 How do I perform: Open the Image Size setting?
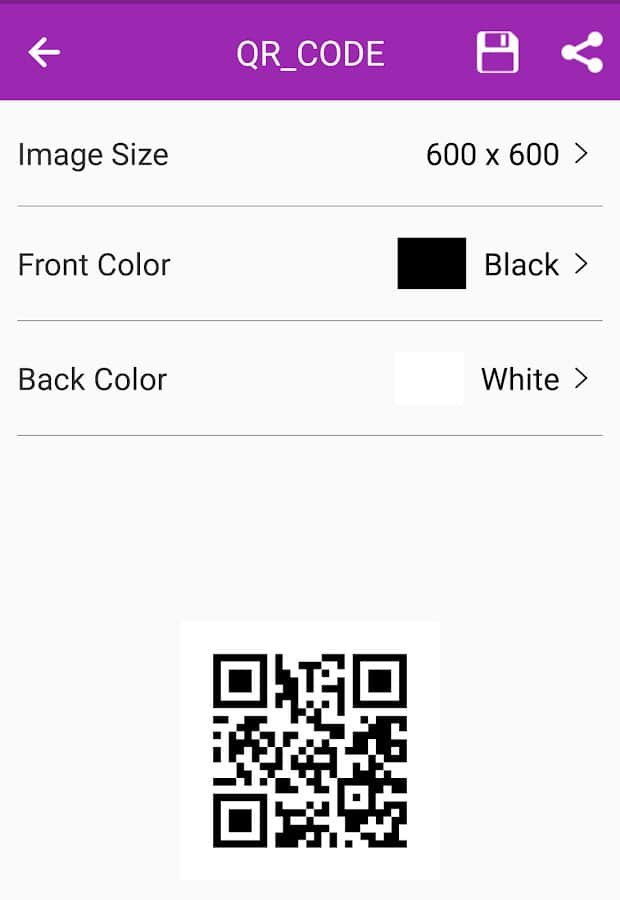(310, 155)
